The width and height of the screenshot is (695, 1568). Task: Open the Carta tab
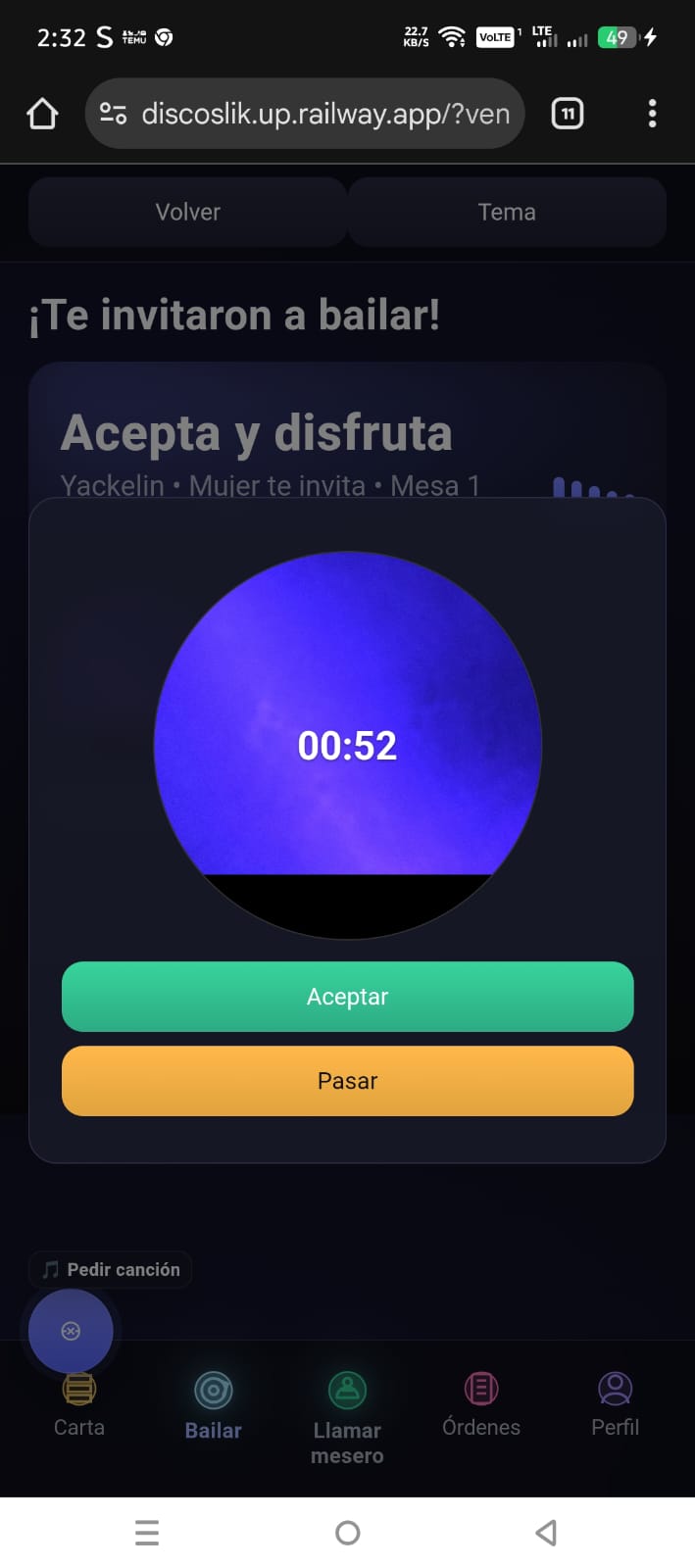pos(79,1409)
